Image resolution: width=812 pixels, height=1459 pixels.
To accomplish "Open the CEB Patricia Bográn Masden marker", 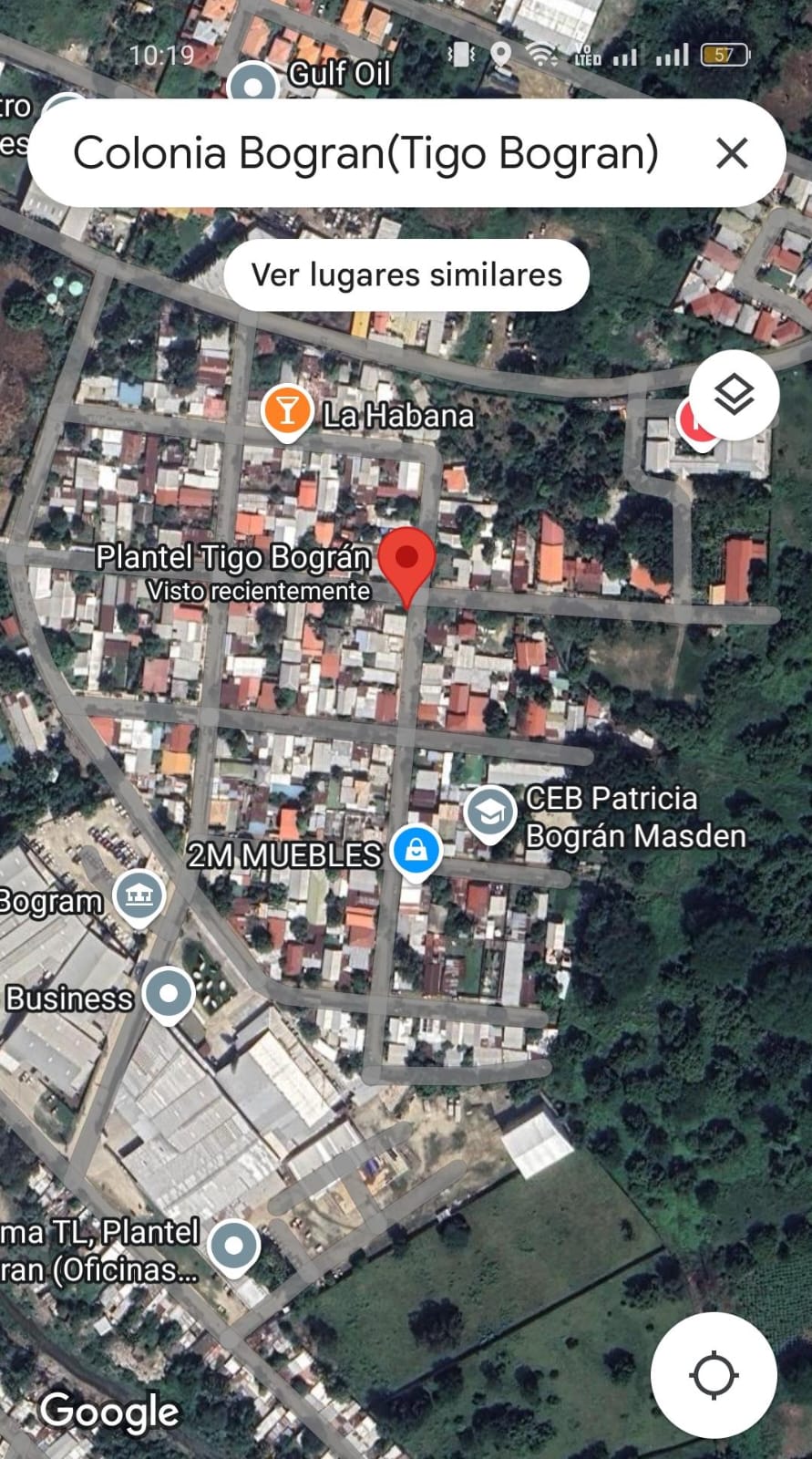I will (489, 812).
